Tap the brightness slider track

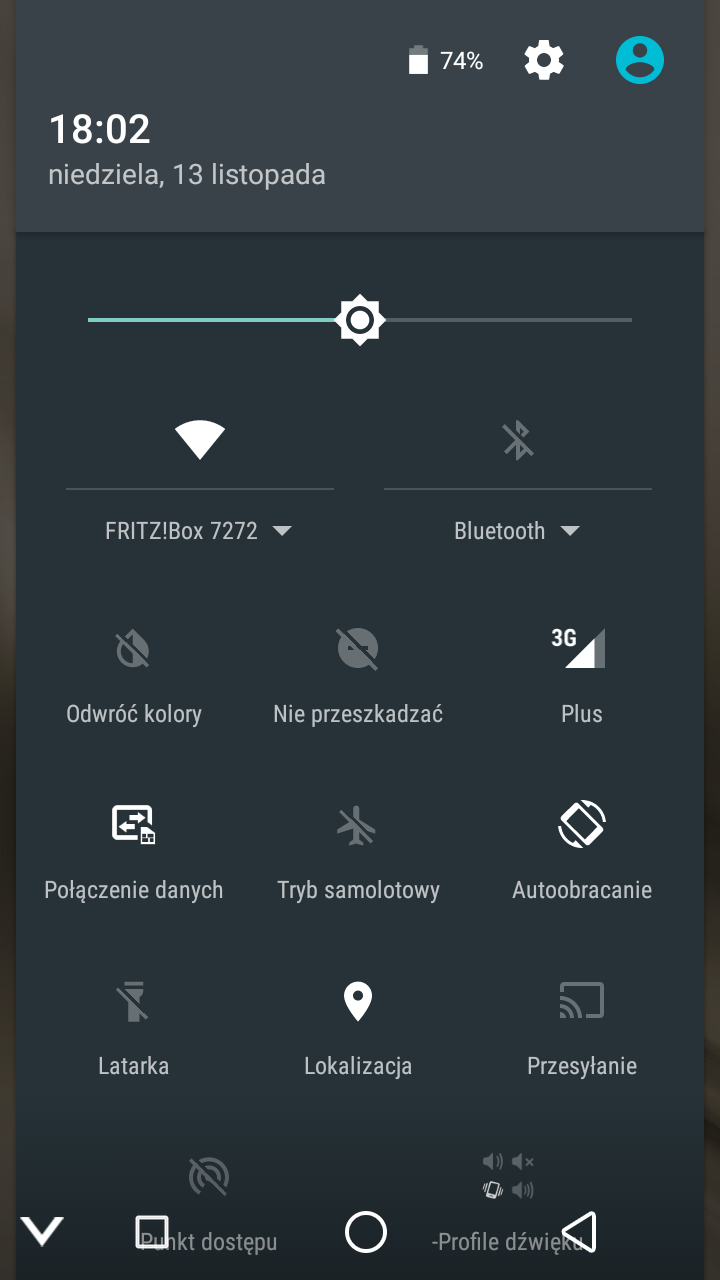(360, 320)
